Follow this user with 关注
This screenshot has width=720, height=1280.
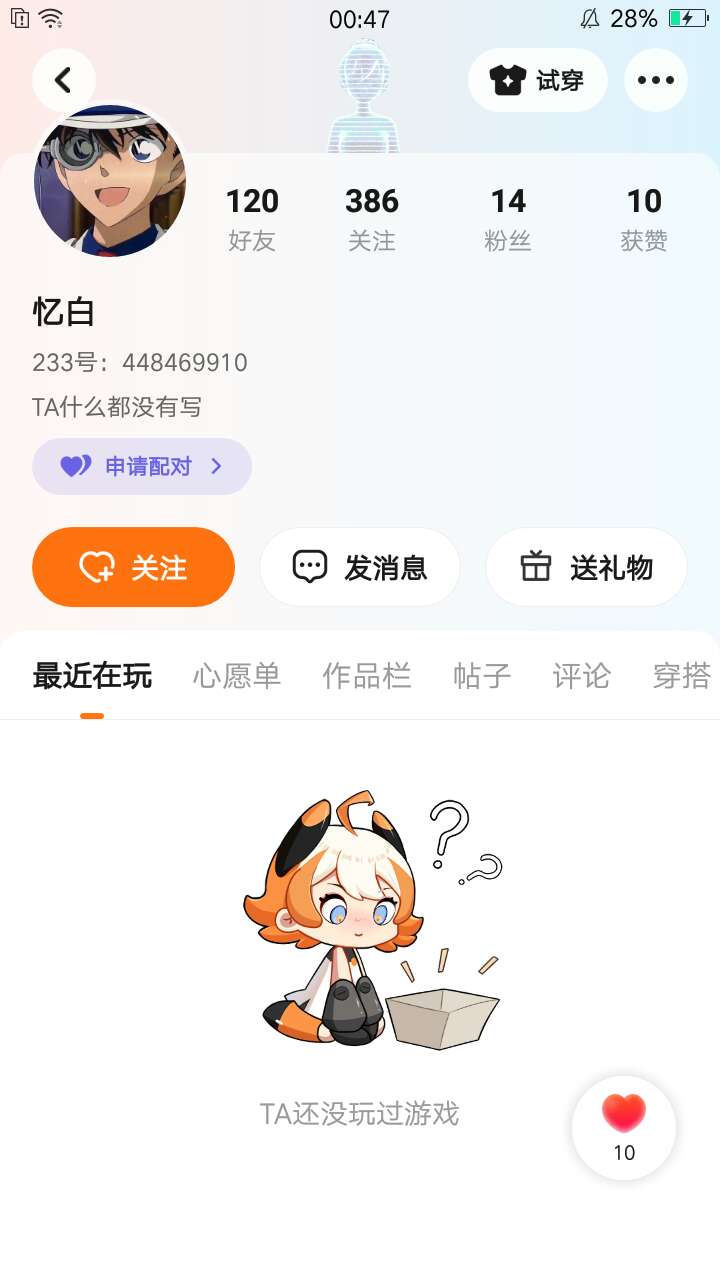[x=133, y=567]
